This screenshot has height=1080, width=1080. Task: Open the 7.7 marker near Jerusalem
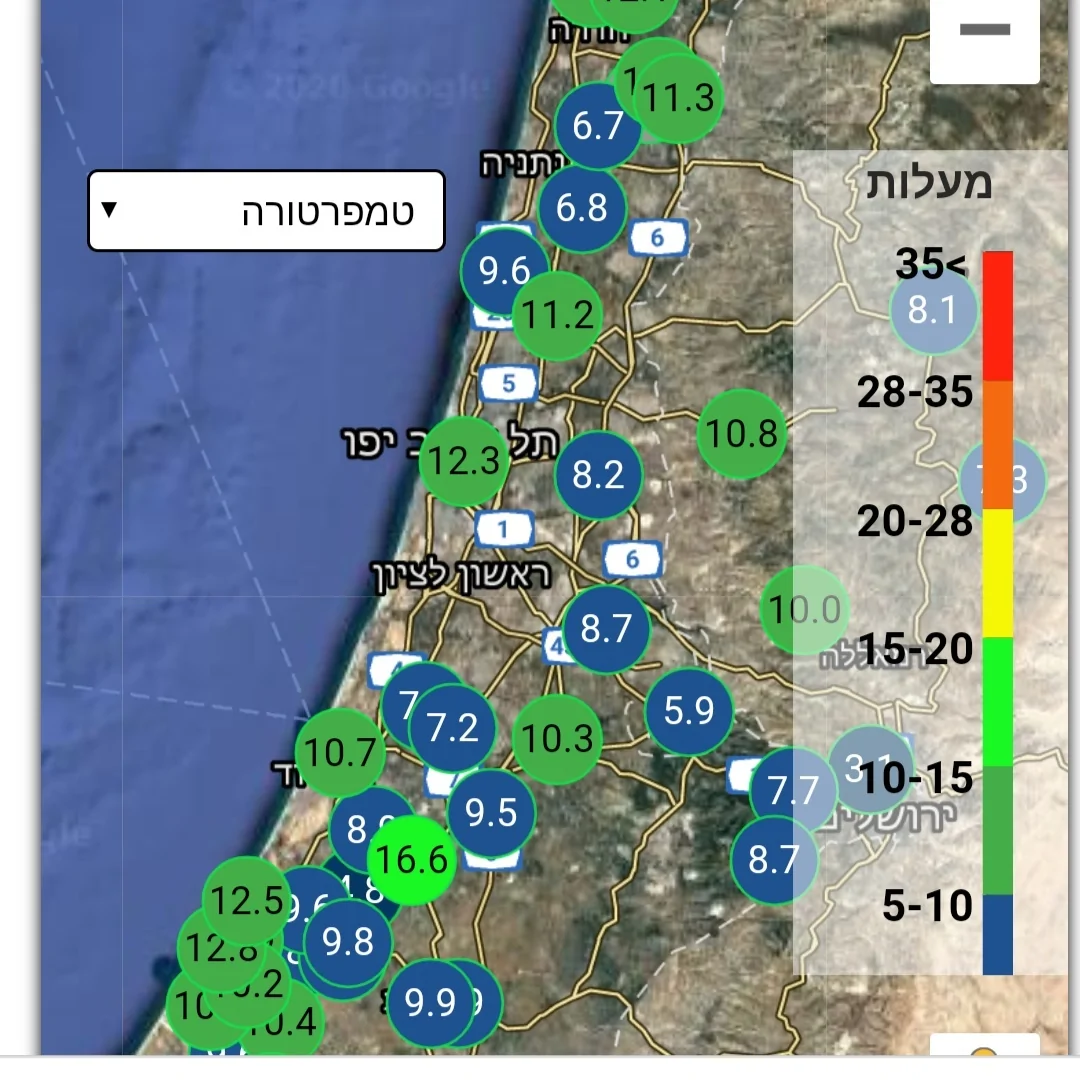coord(793,791)
